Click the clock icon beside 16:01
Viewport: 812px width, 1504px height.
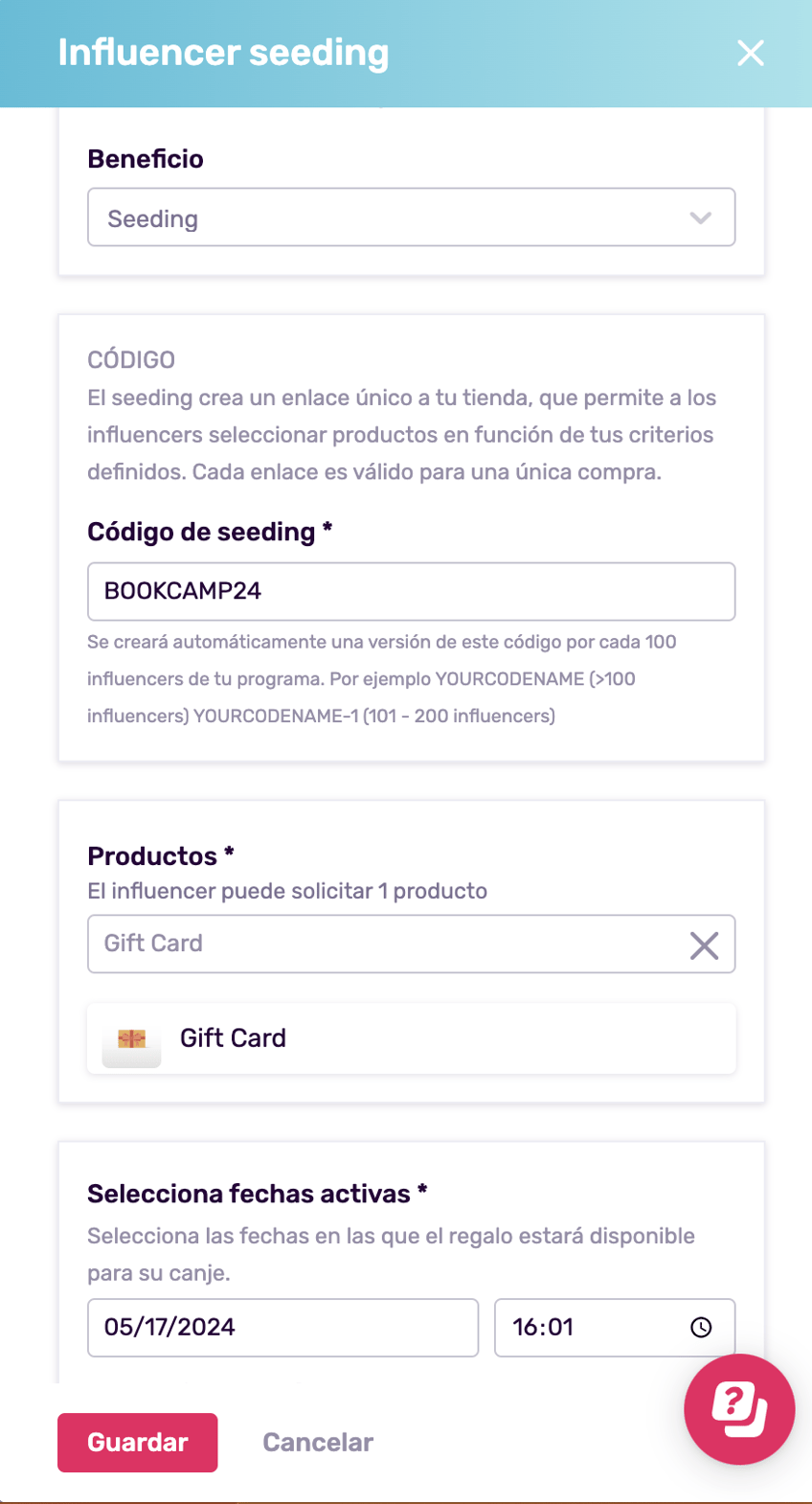[x=702, y=1328]
